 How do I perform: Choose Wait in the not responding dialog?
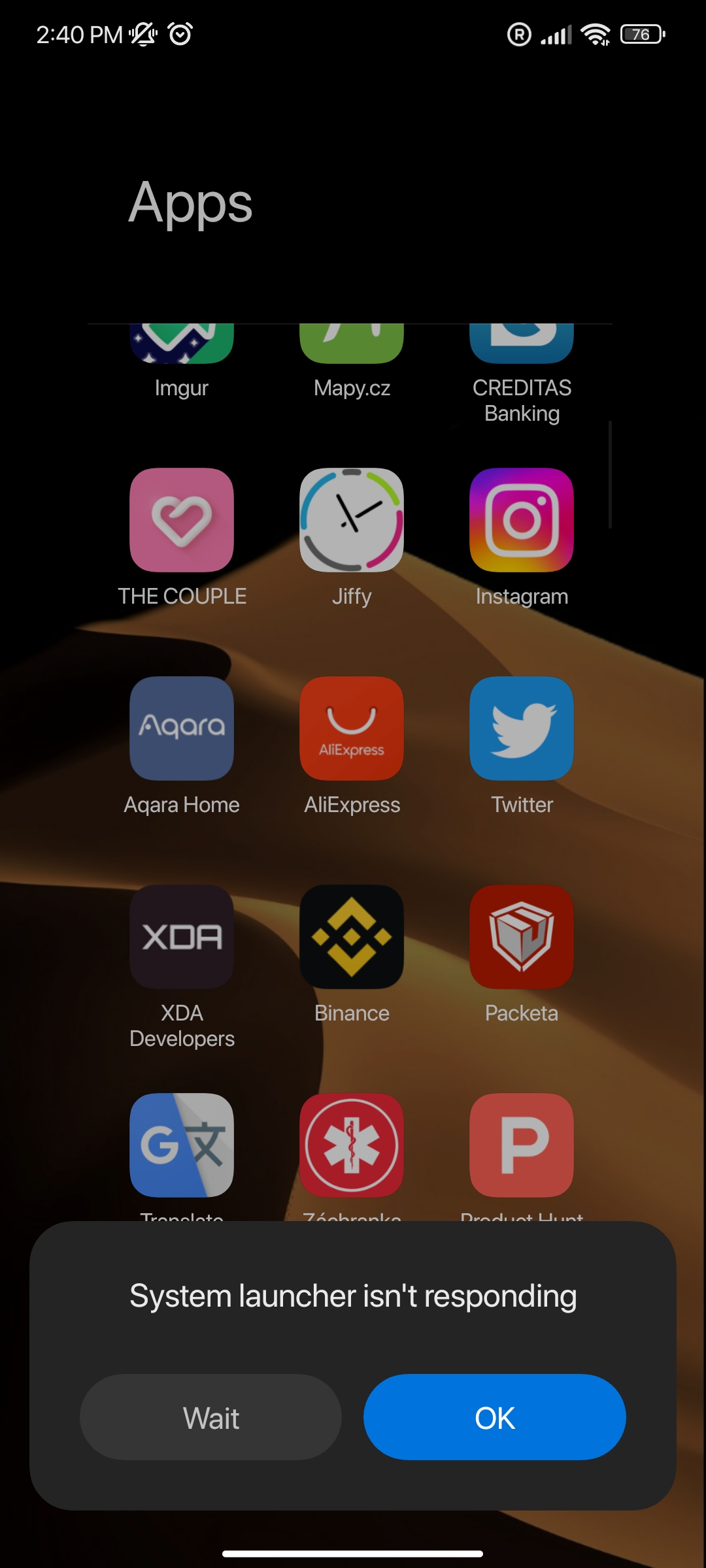pyautogui.click(x=210, y=1417)
